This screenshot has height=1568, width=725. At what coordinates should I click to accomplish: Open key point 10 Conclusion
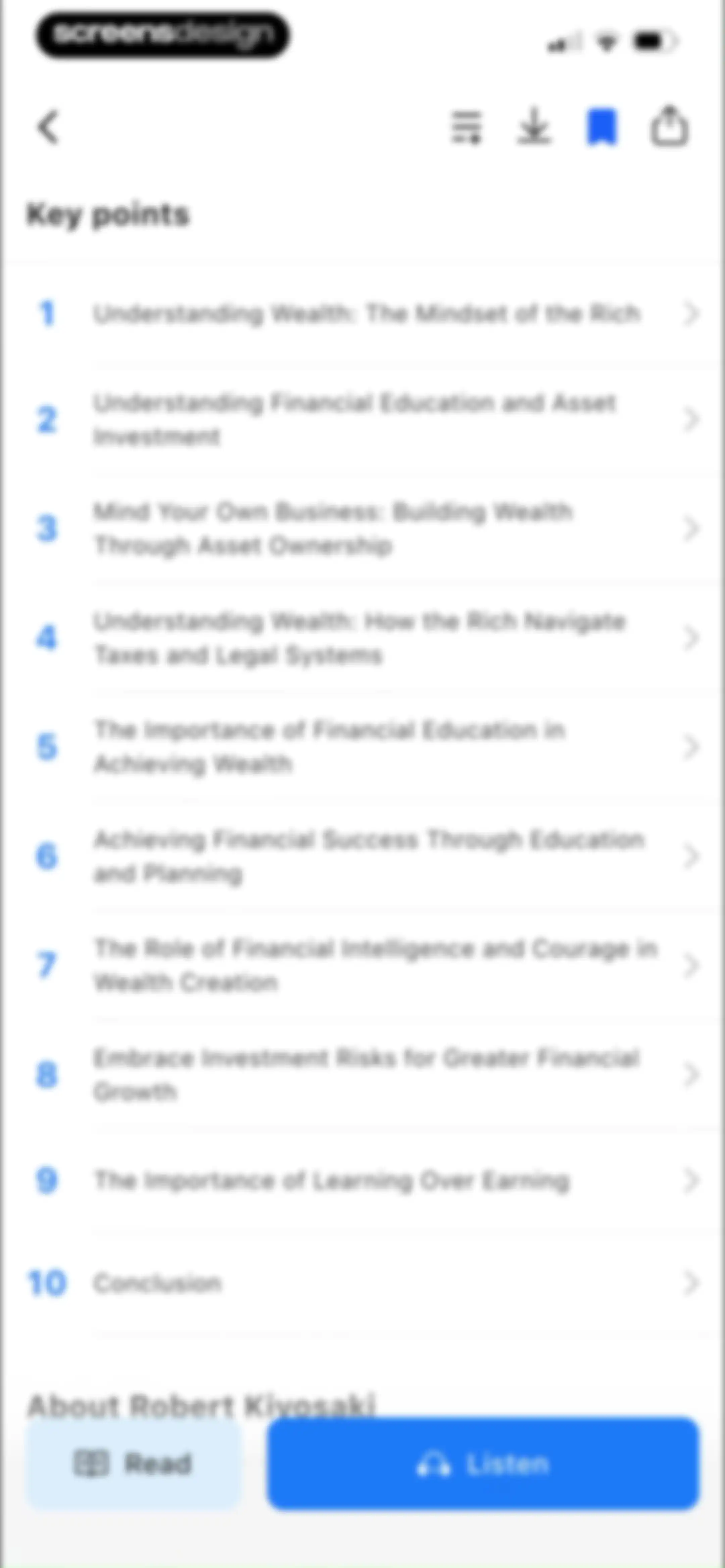point(363,1283)
